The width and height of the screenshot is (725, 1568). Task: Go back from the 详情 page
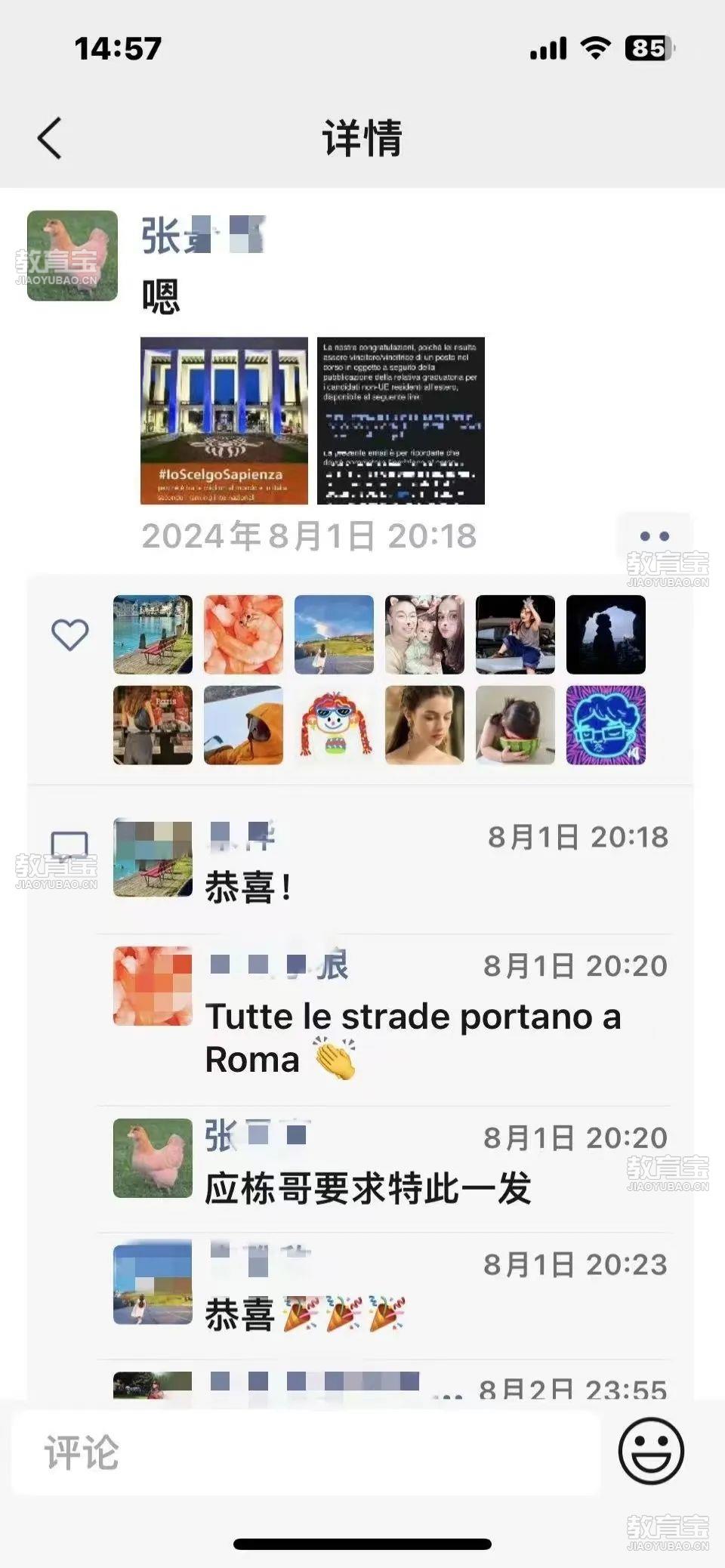pyautogui.click(x=50, y=139)
